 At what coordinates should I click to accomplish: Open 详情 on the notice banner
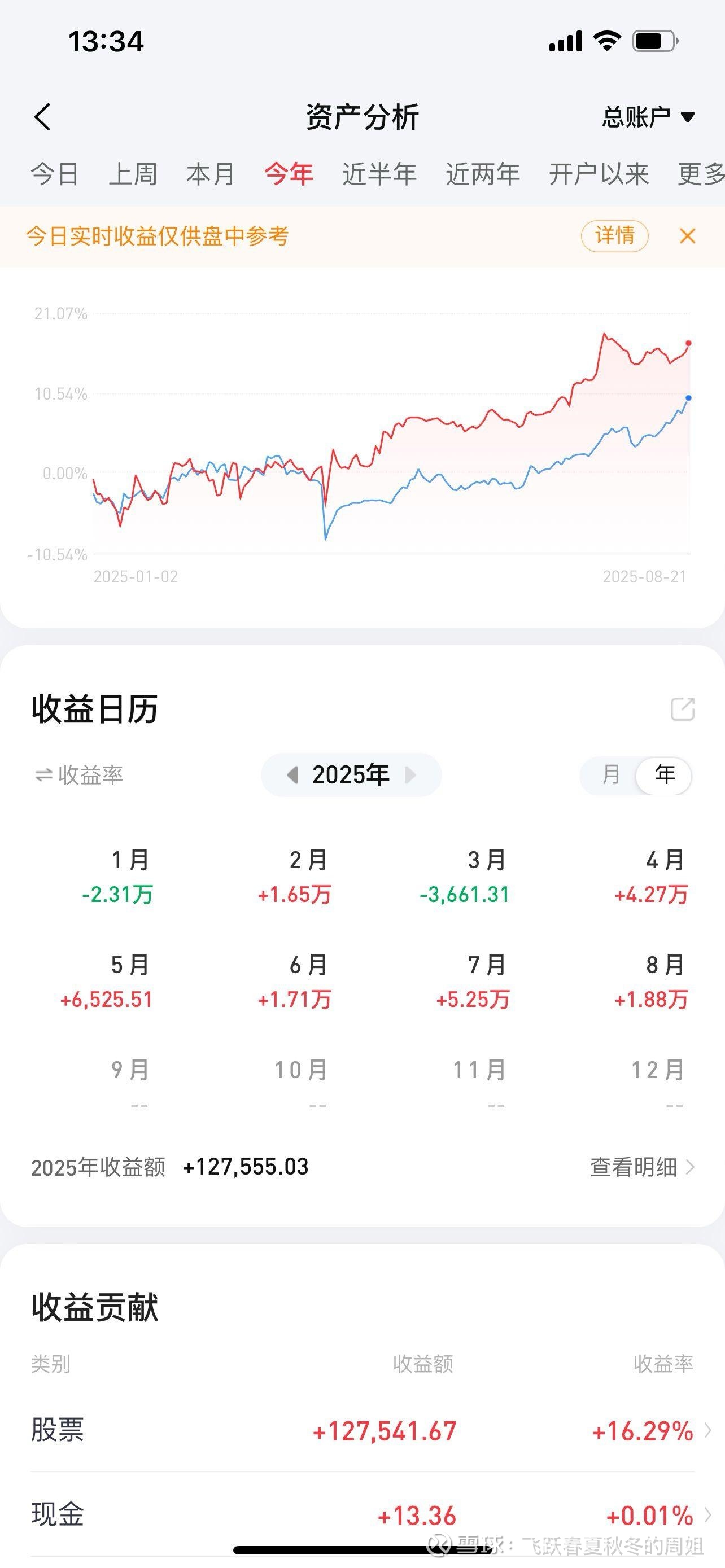(x=614, y=236)
